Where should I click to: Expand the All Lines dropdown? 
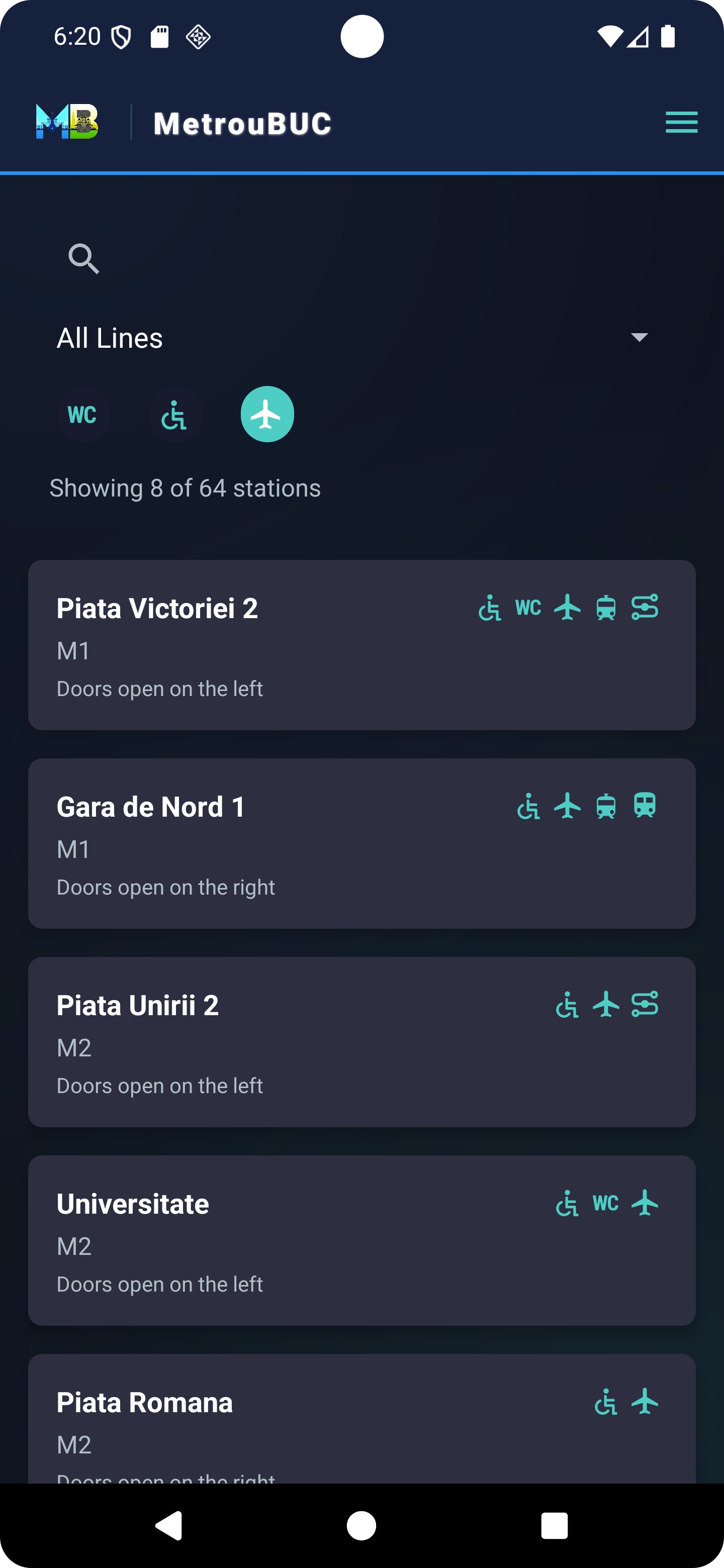[353, 338]
